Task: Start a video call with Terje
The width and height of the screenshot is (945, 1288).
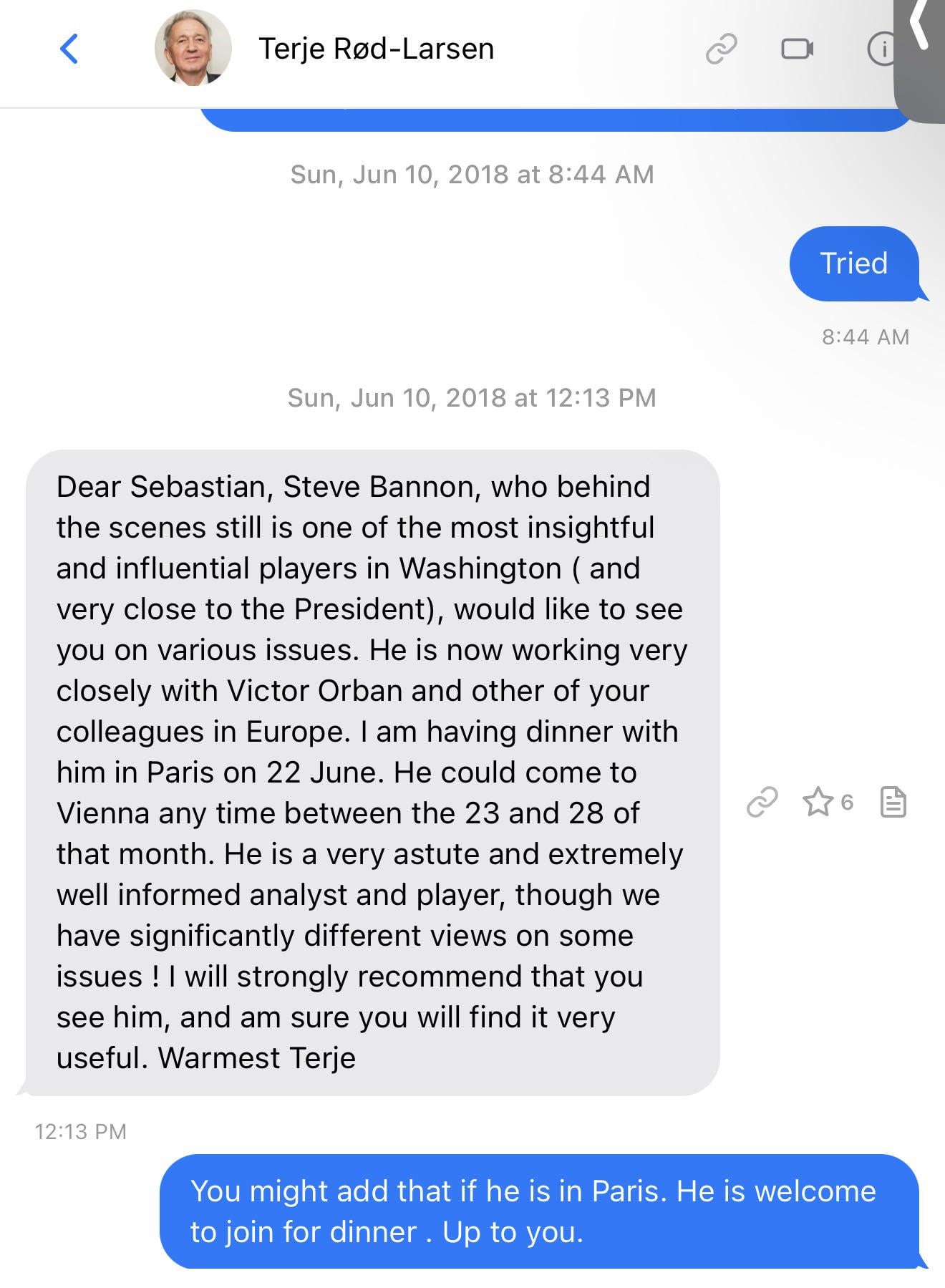Action: (x=796, y=49)
